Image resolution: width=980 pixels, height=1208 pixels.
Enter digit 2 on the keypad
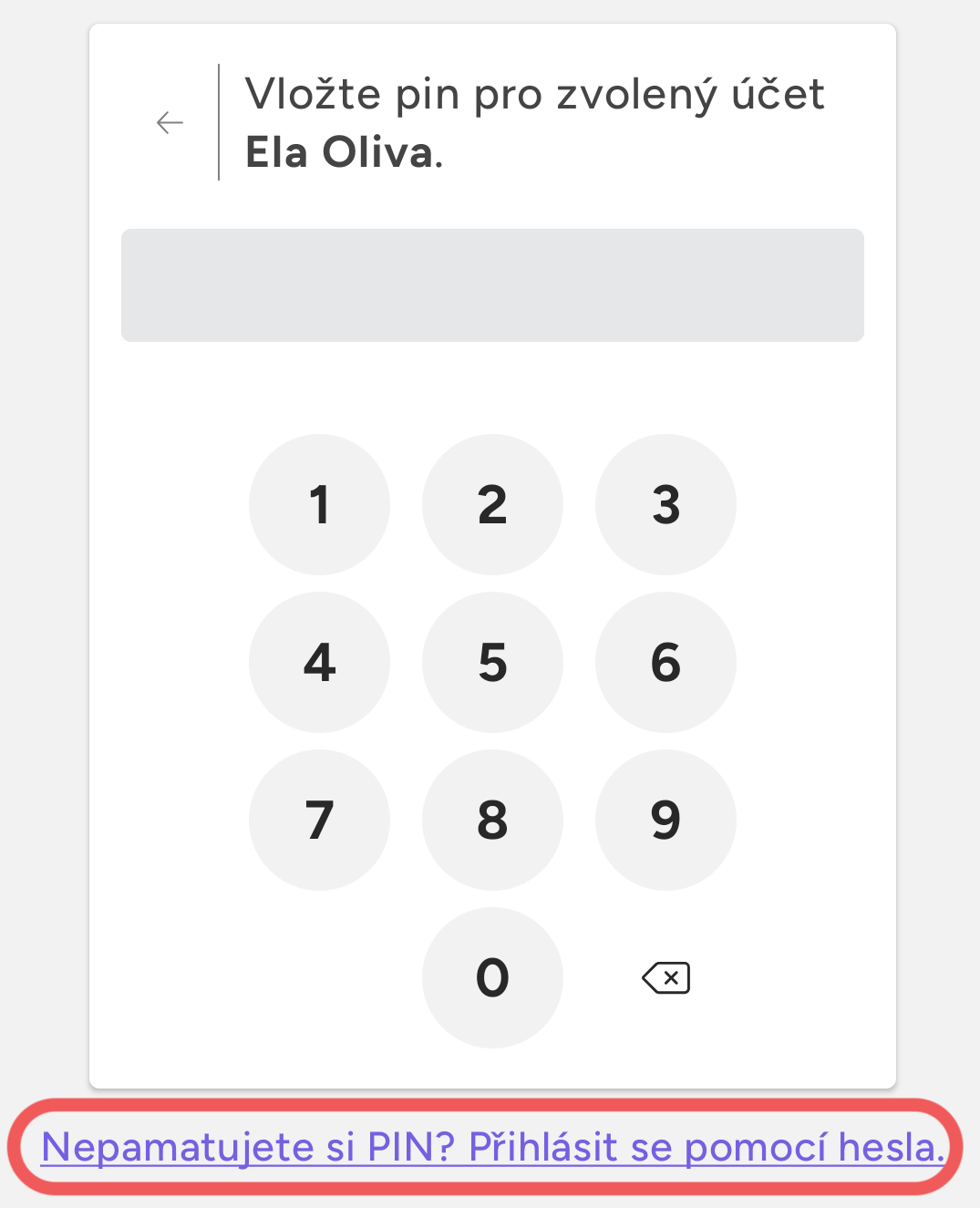coord(492,504)
